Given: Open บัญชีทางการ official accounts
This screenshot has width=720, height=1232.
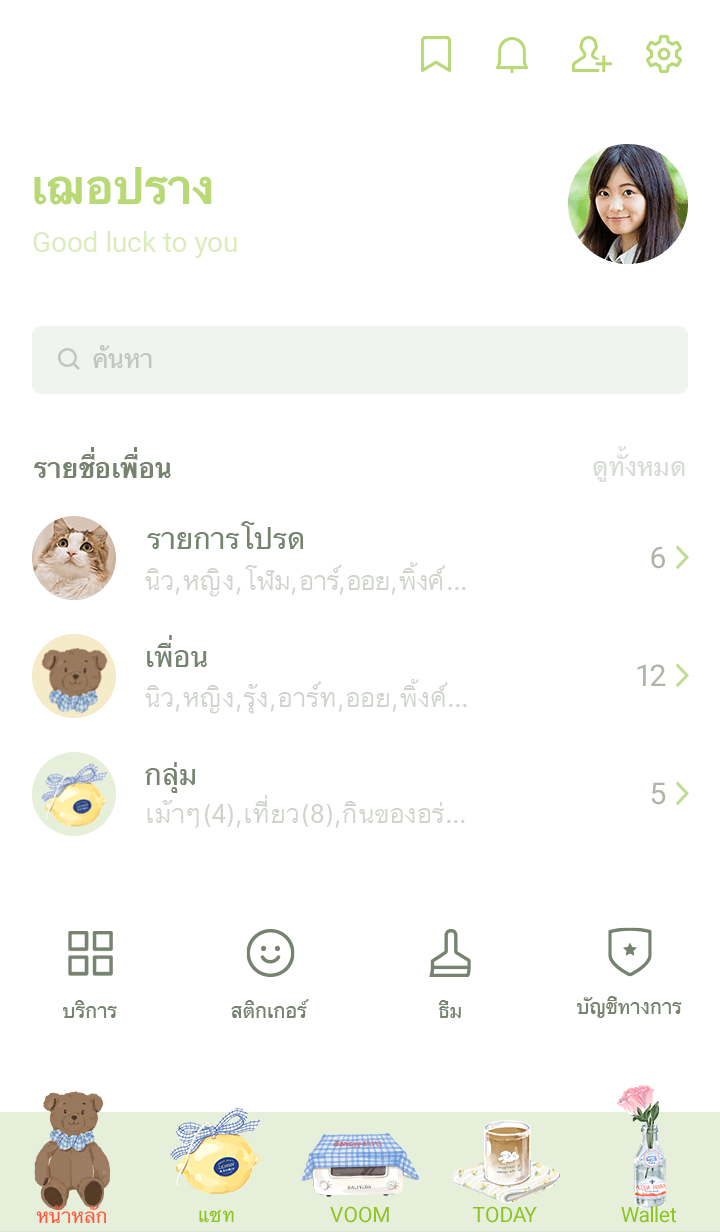Looking at the screenshot, I should tap(629, 972).
